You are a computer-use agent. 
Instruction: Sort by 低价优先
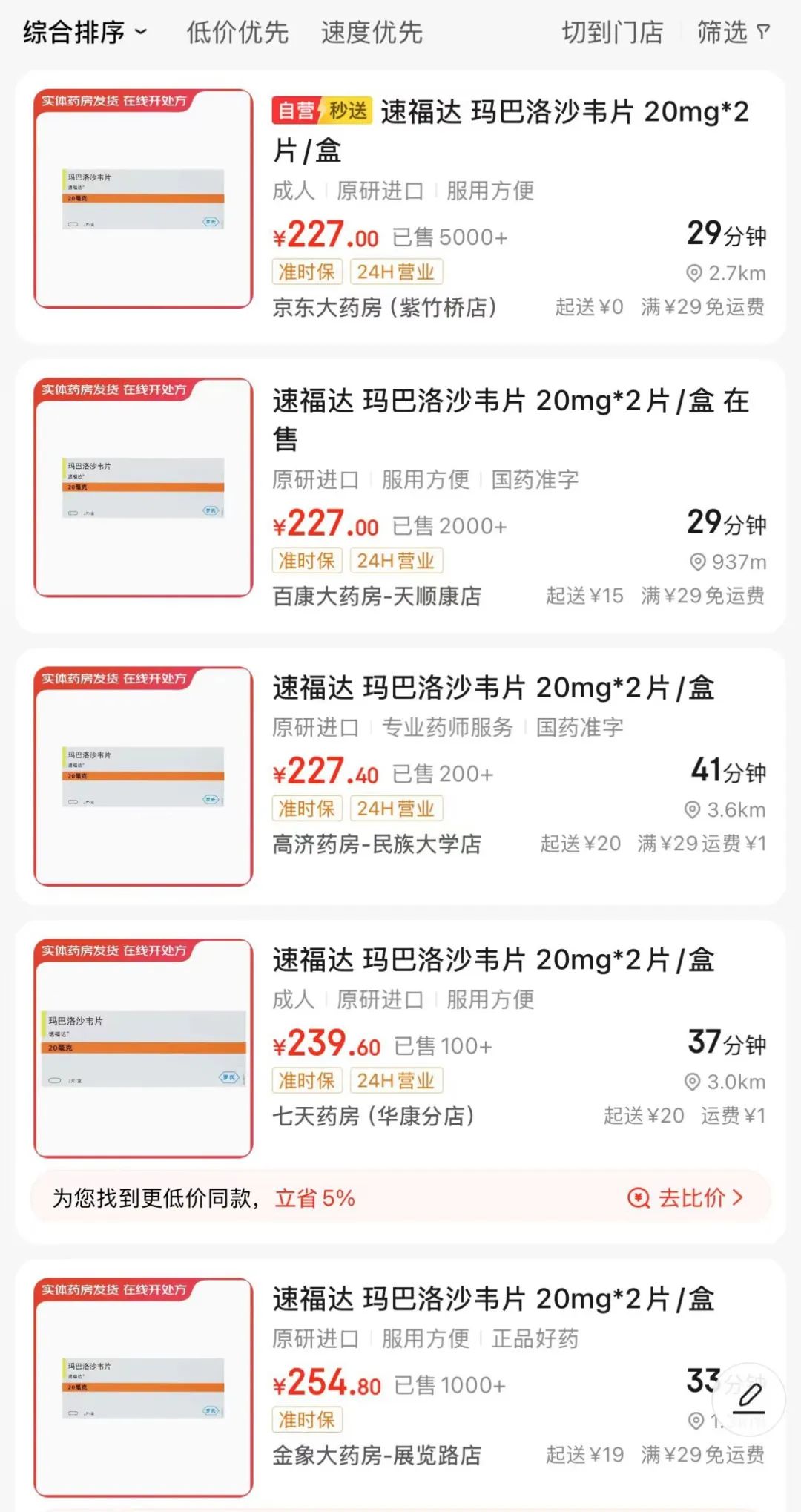coord(237,33)
